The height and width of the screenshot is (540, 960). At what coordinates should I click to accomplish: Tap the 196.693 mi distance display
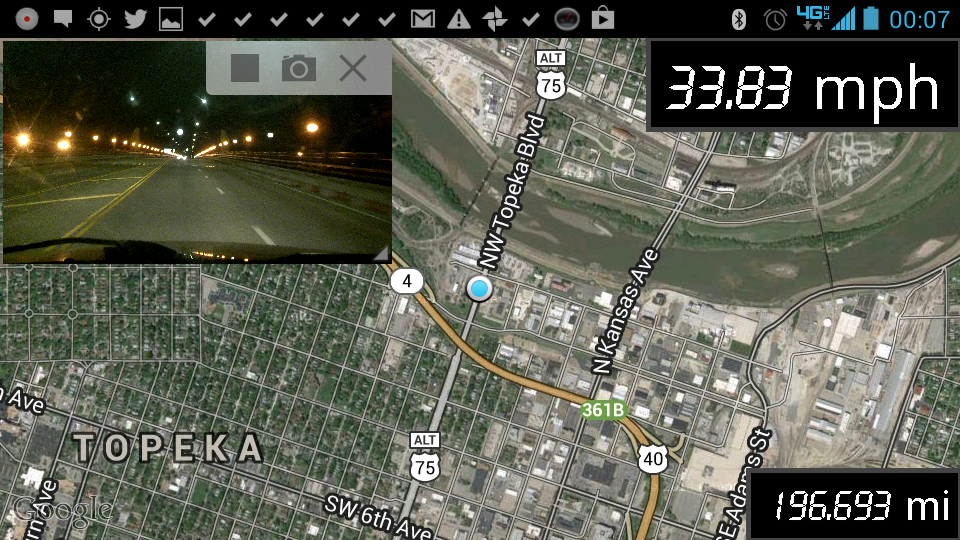point(854,504)
